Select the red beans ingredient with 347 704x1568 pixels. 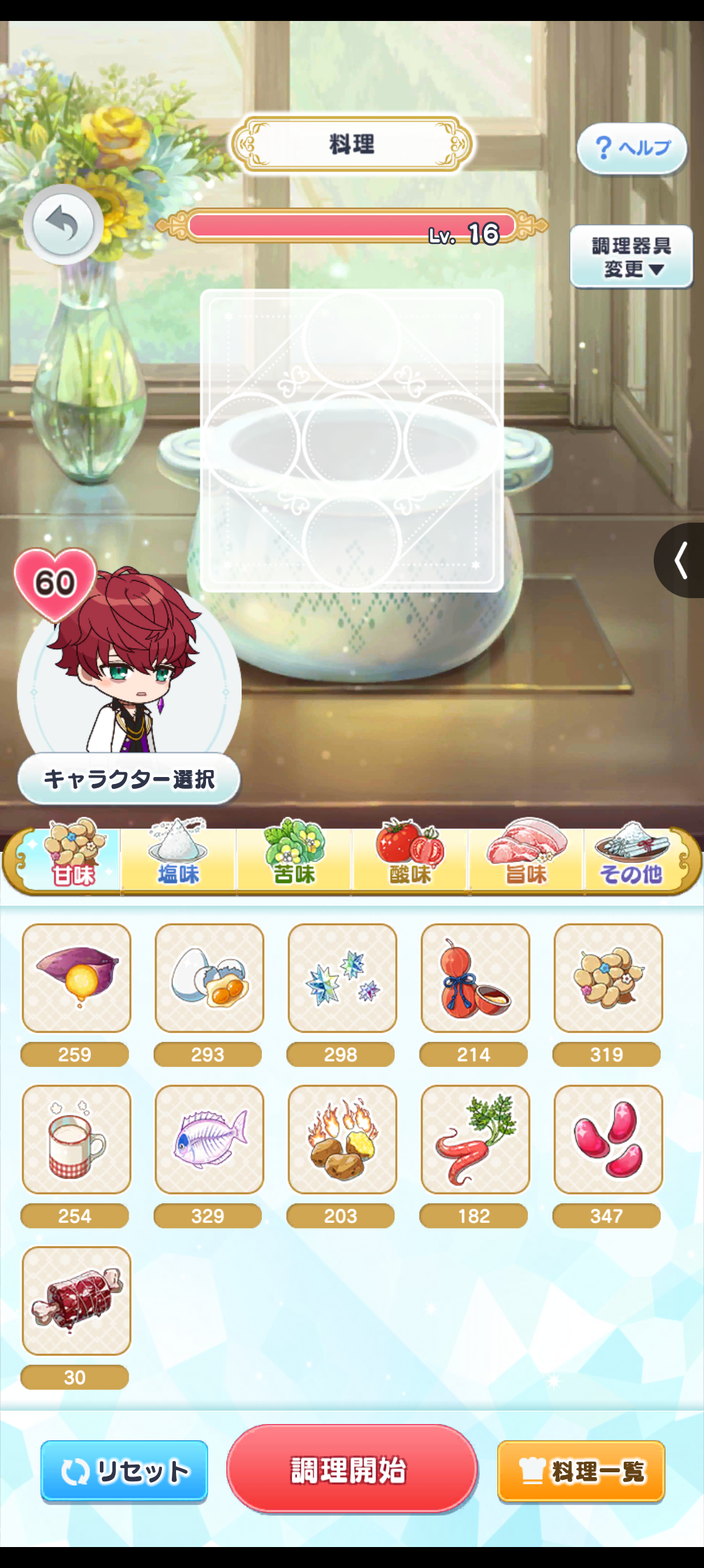608,1139
